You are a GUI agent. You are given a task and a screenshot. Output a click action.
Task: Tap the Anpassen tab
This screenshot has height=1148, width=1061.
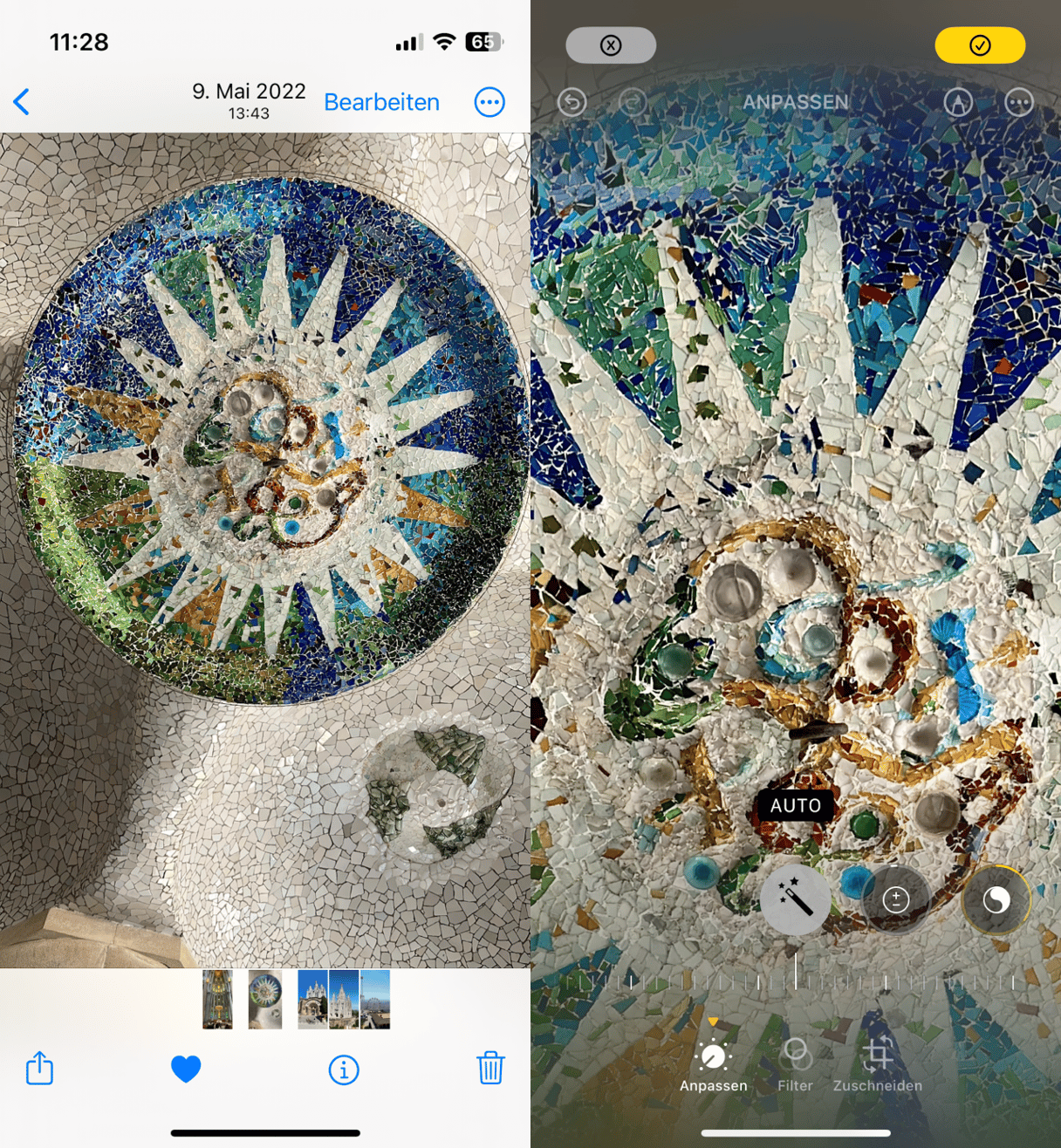(713, 1065)
